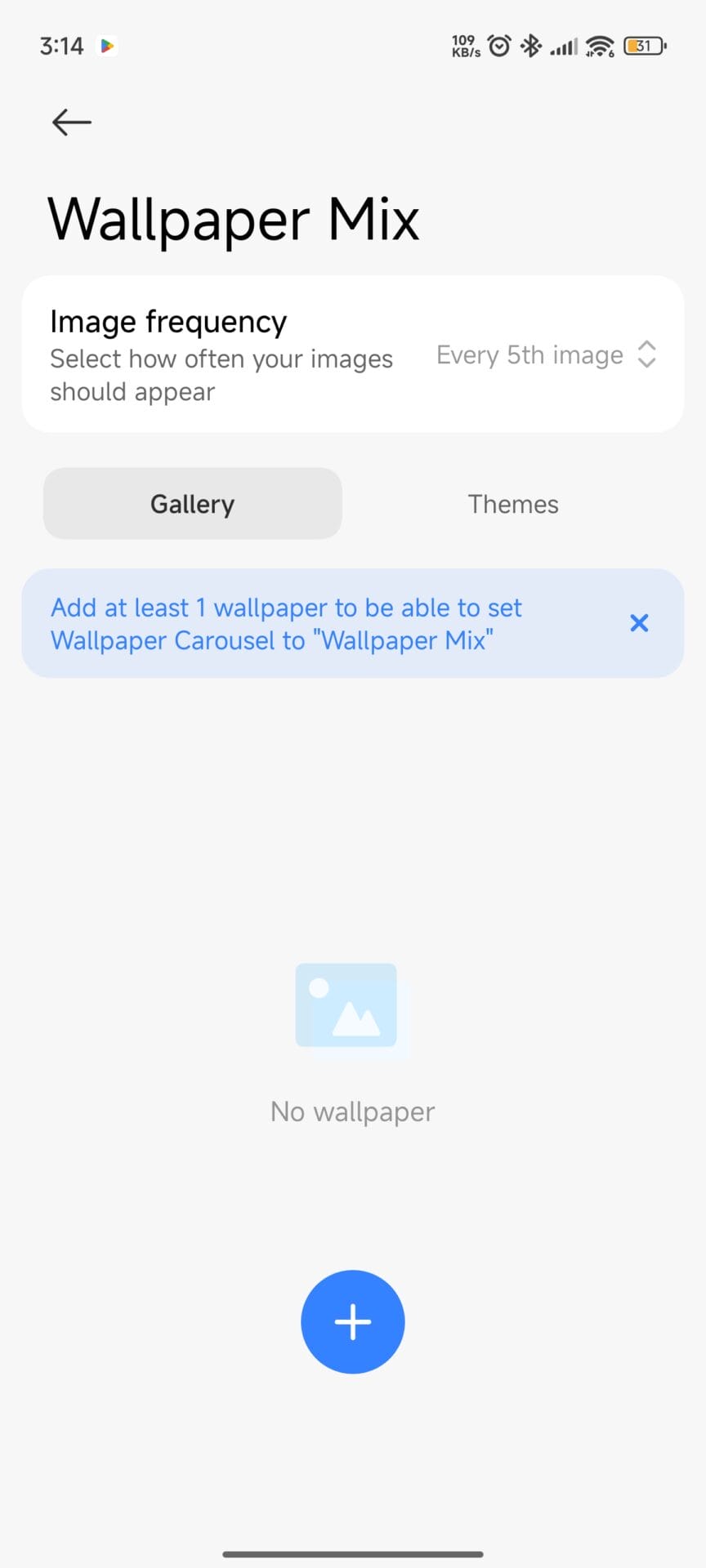Switch to the Themes tab
The width and height of the screenshot is (706, 1568).
point(513,504)
